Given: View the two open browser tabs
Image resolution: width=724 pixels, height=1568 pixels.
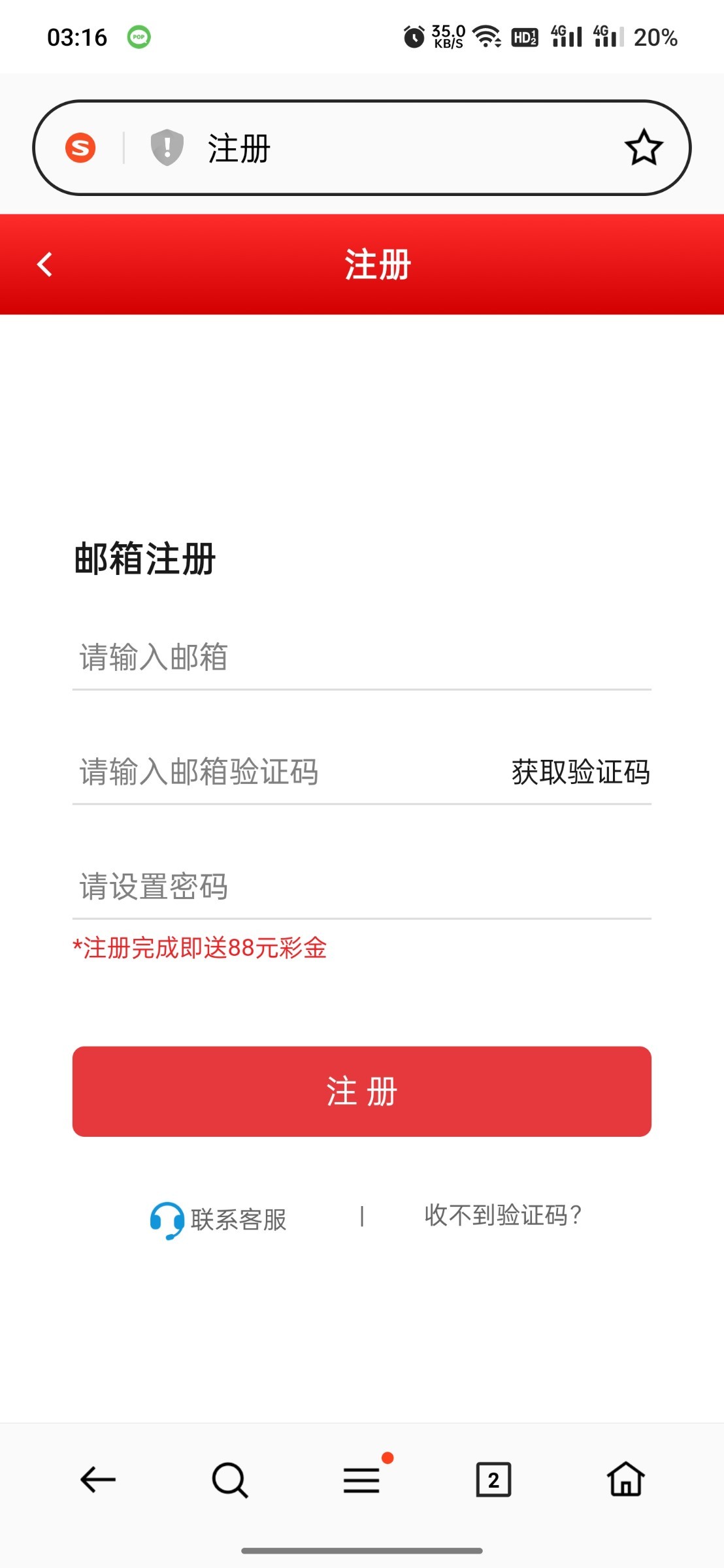Looking at the screenshot, I should point(493,1480).
